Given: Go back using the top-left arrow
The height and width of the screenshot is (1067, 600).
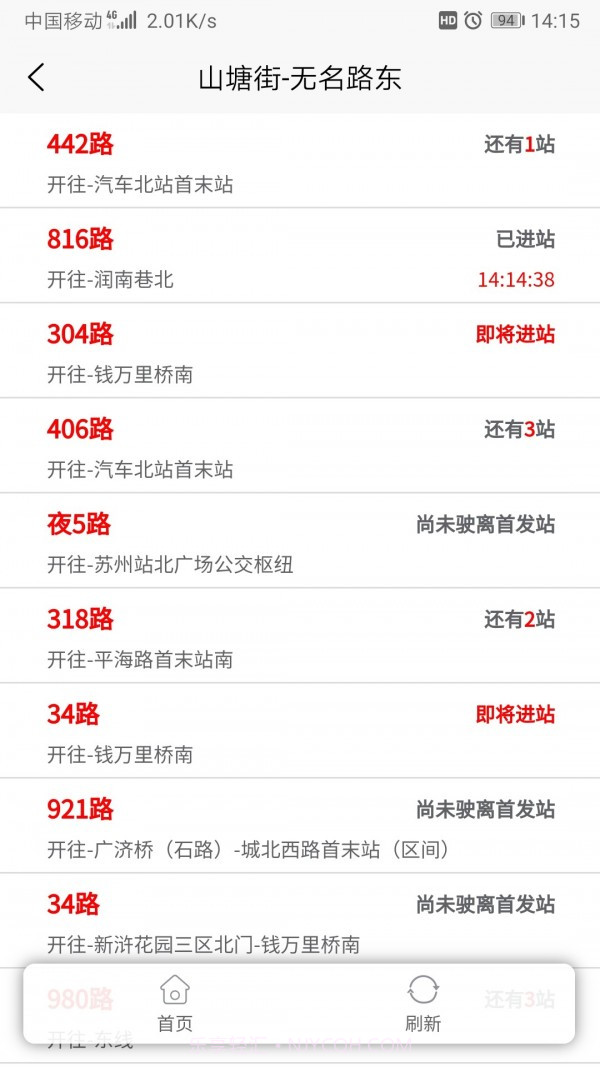Looking at the screenshot, I should point(37,78).
